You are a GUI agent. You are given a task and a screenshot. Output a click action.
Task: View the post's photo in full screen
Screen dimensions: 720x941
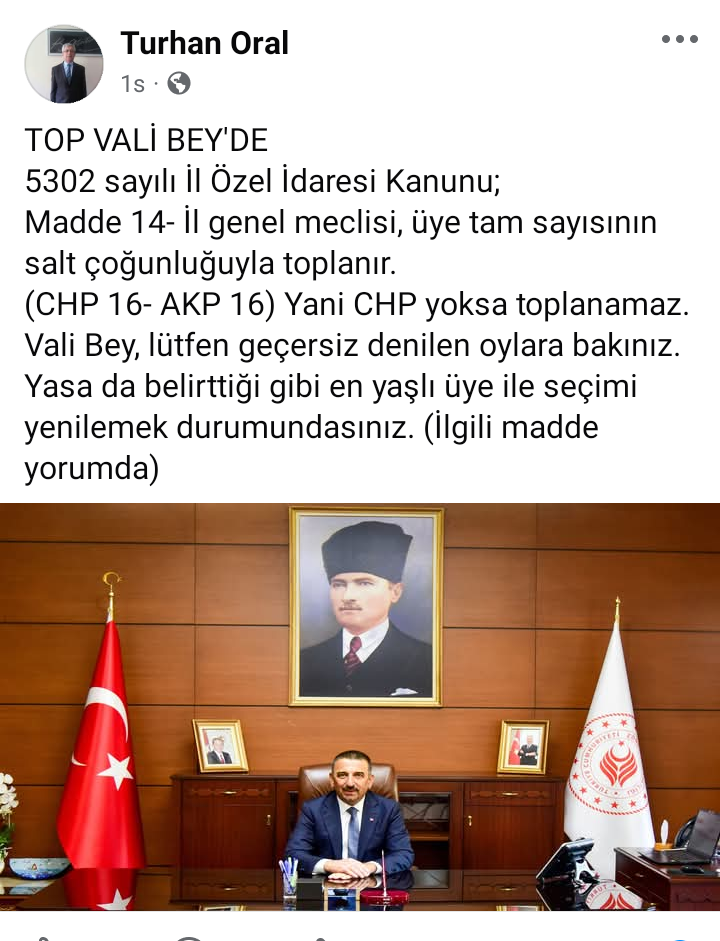point(360,706)
